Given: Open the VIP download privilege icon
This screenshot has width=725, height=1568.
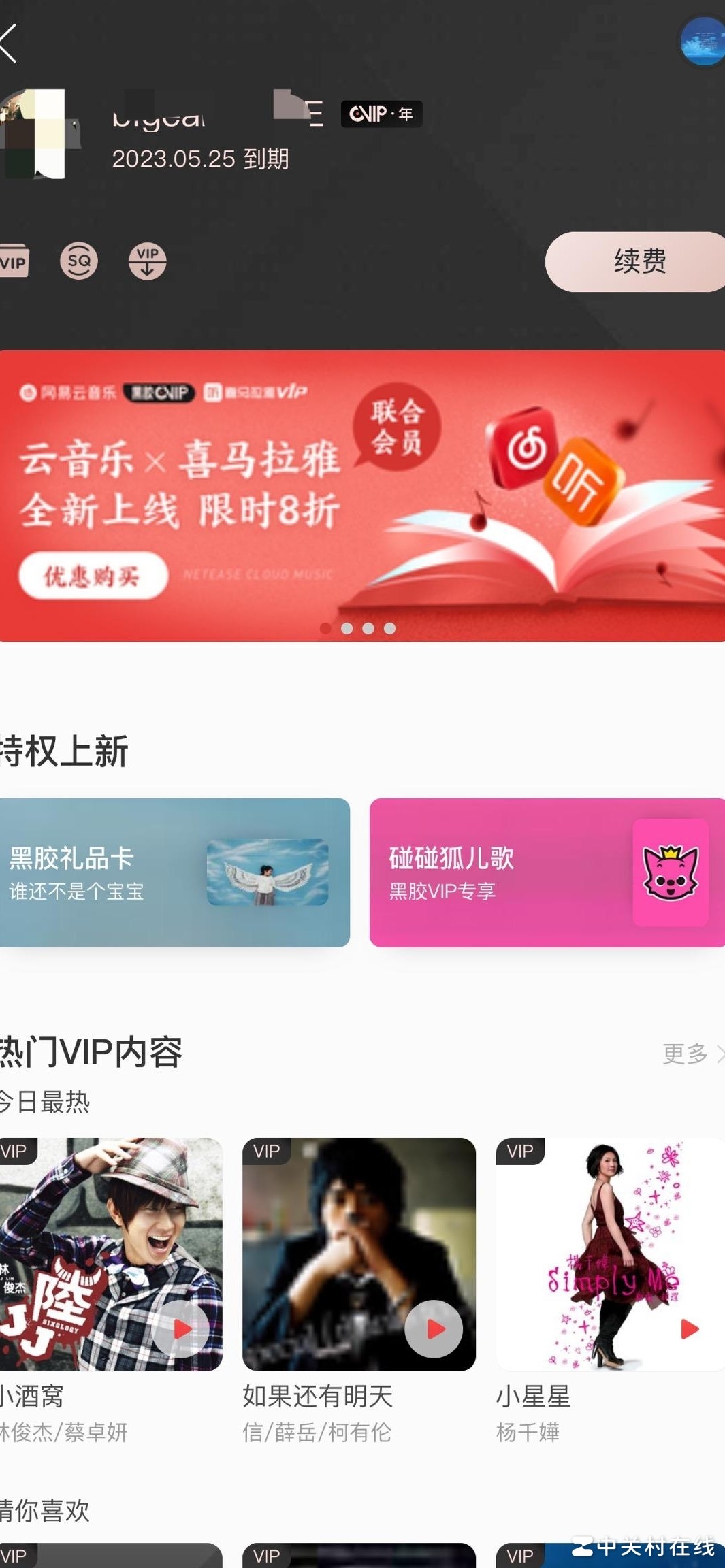Looking at the screenshot, I should pos(147,261).
